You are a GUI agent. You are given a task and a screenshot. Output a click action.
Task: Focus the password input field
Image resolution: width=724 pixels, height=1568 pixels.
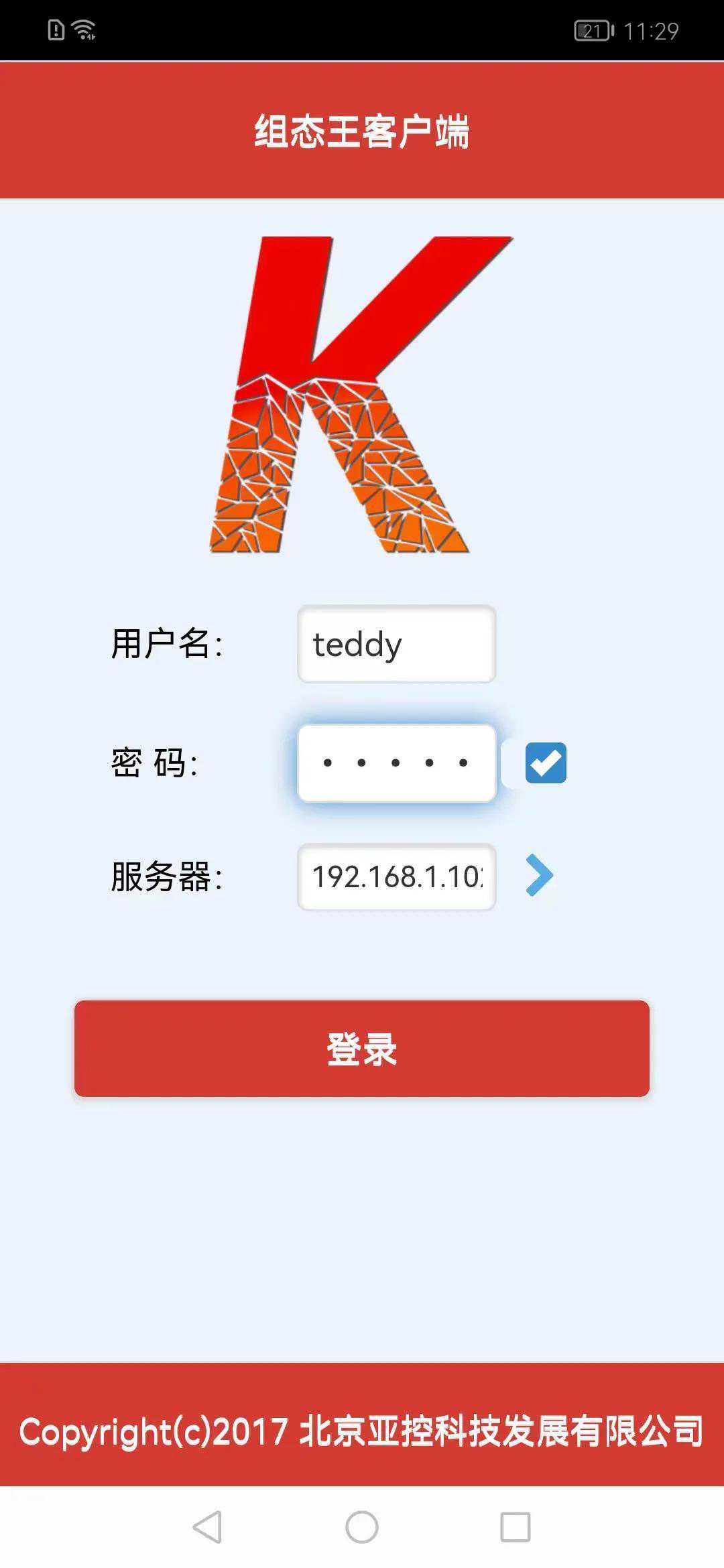pos(396,763)
